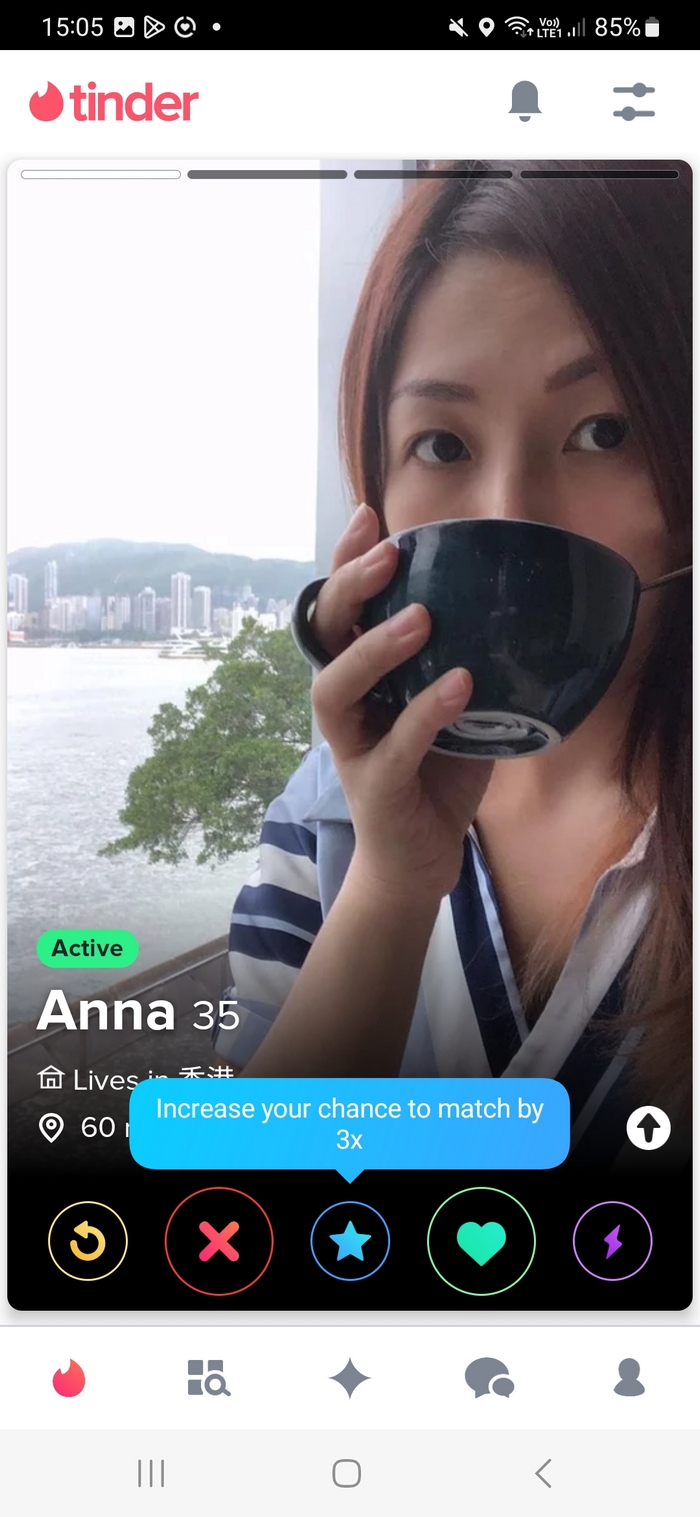Go to the phone home screen
The width and height of the screenshot is (700, 1517).
coord(347,1472)
